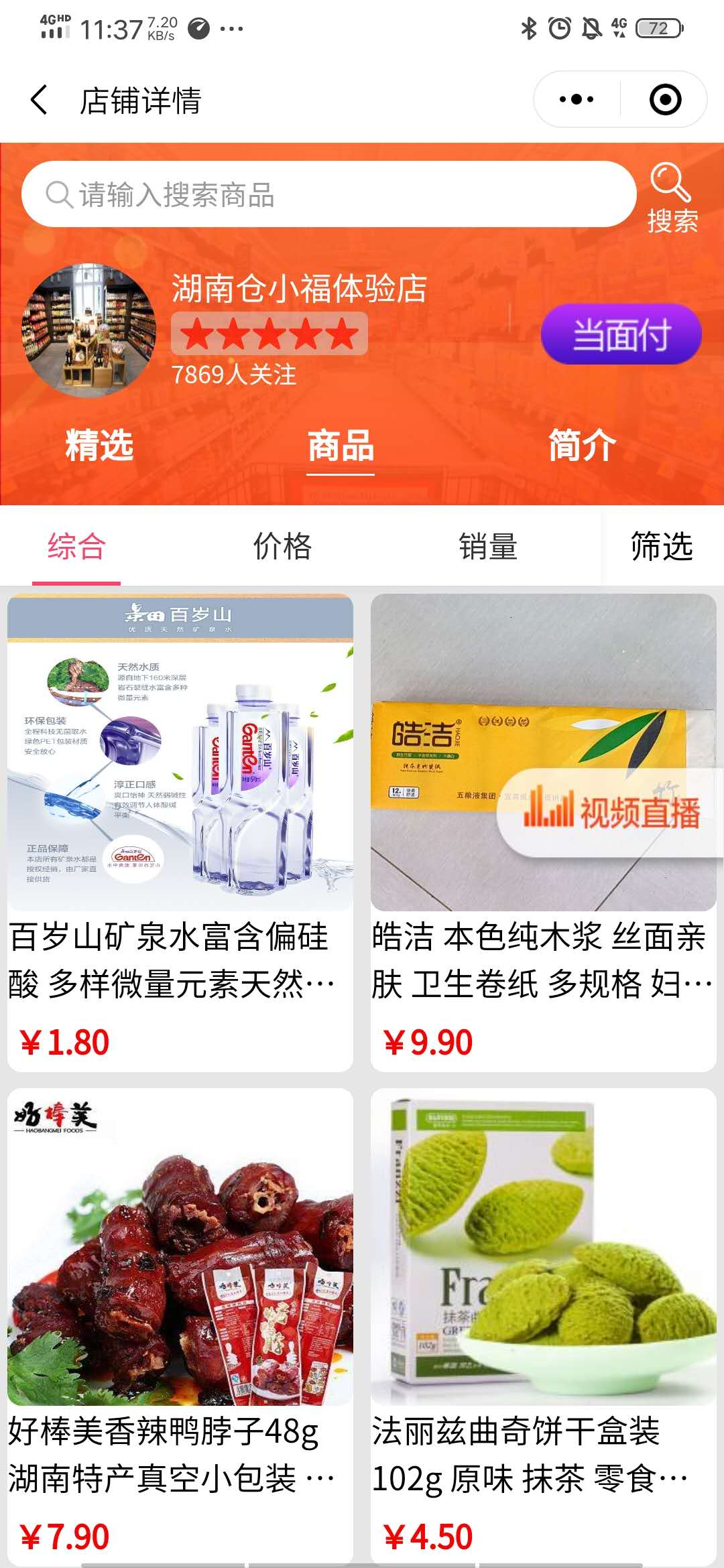
Task: Tap the 当面付 pay button
Action: tap(621, 334)
